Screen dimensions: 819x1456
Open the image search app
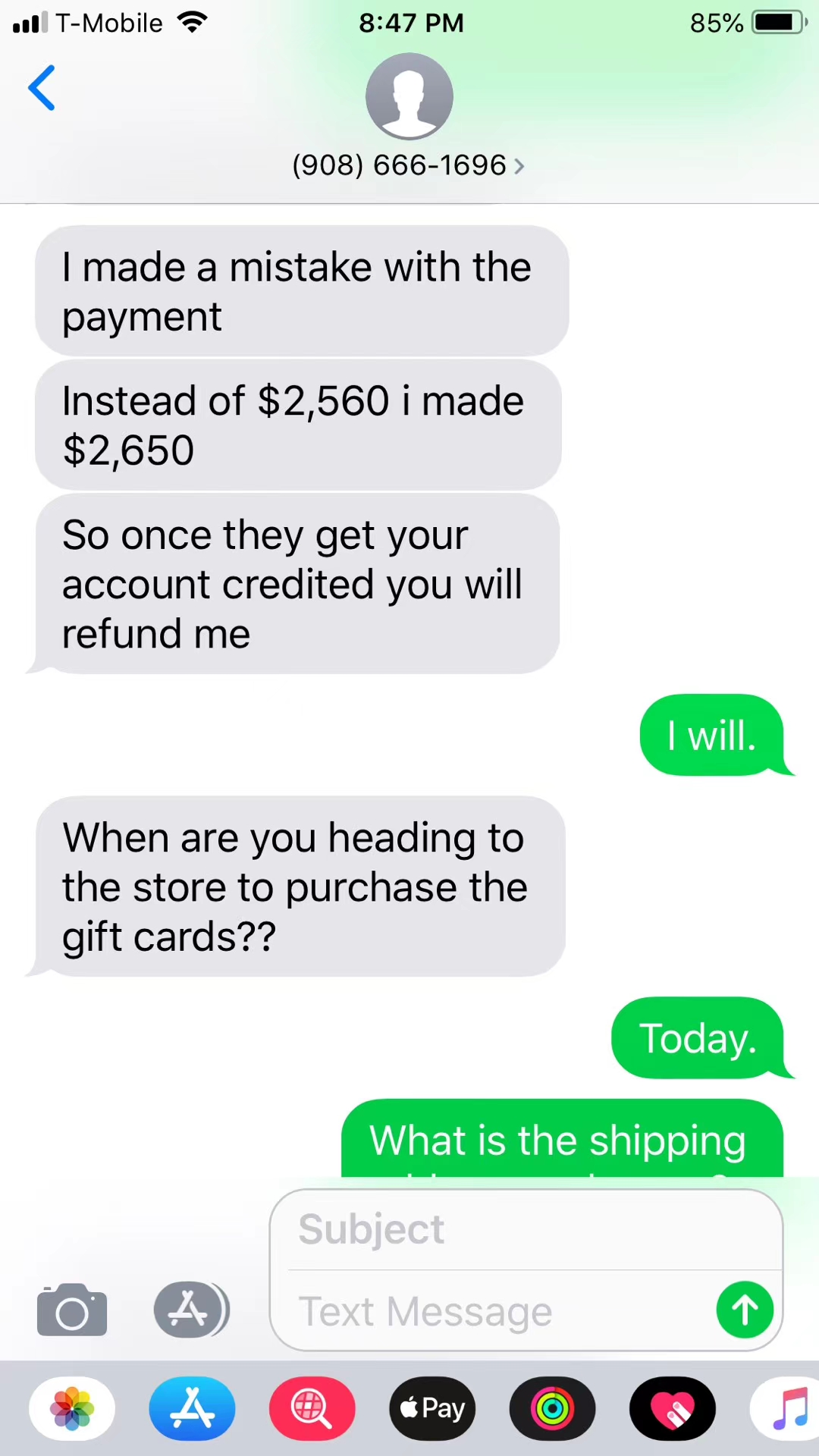coord(312,1409)
